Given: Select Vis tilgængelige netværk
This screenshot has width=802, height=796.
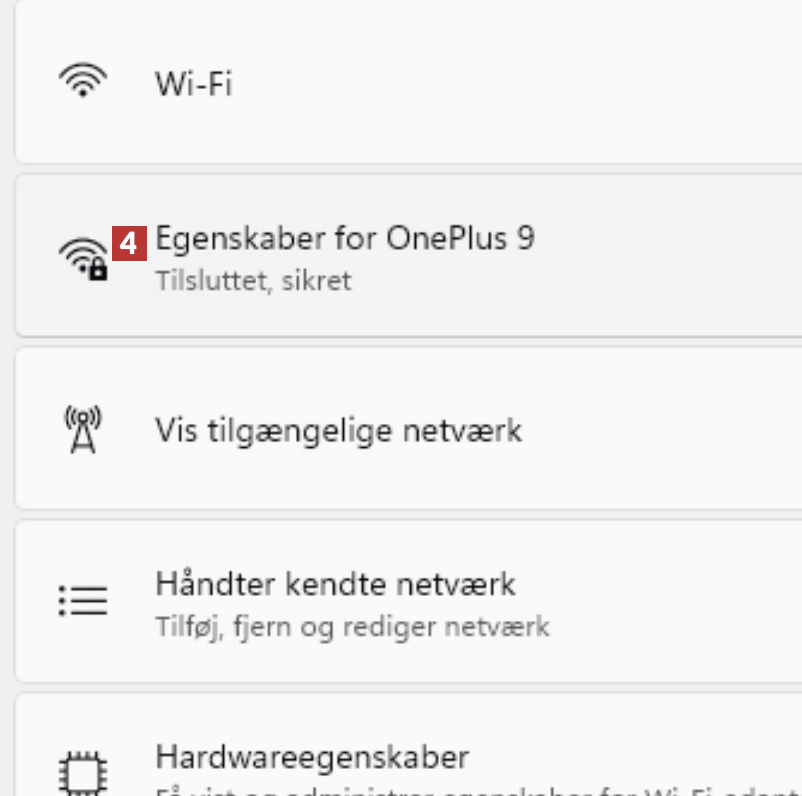Looking at the screenshot, I should coord(400,430).
